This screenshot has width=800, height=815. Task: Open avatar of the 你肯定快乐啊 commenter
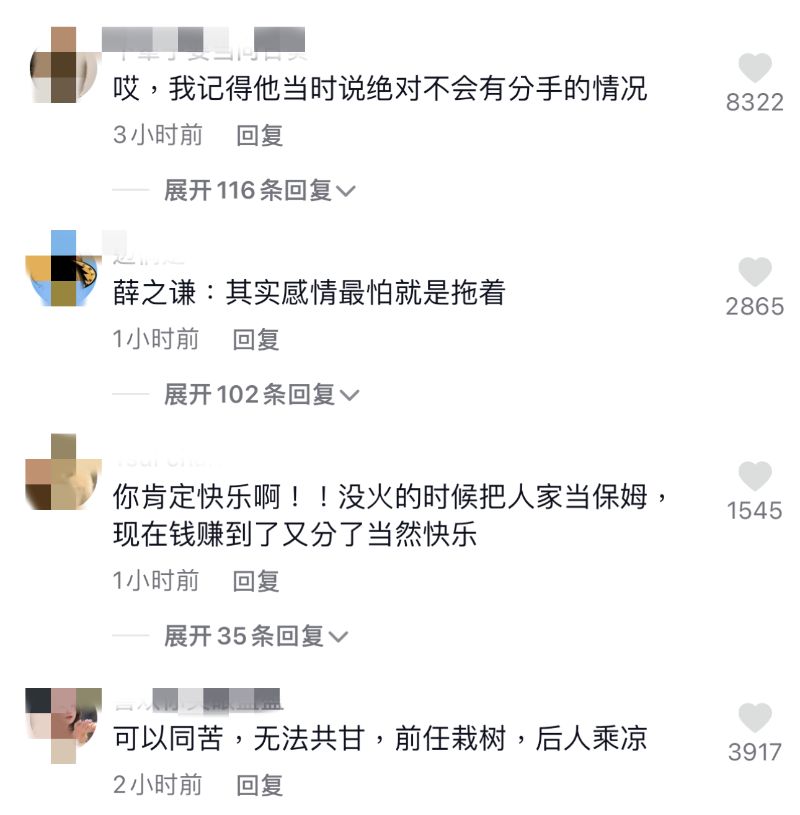click(63, 472)
